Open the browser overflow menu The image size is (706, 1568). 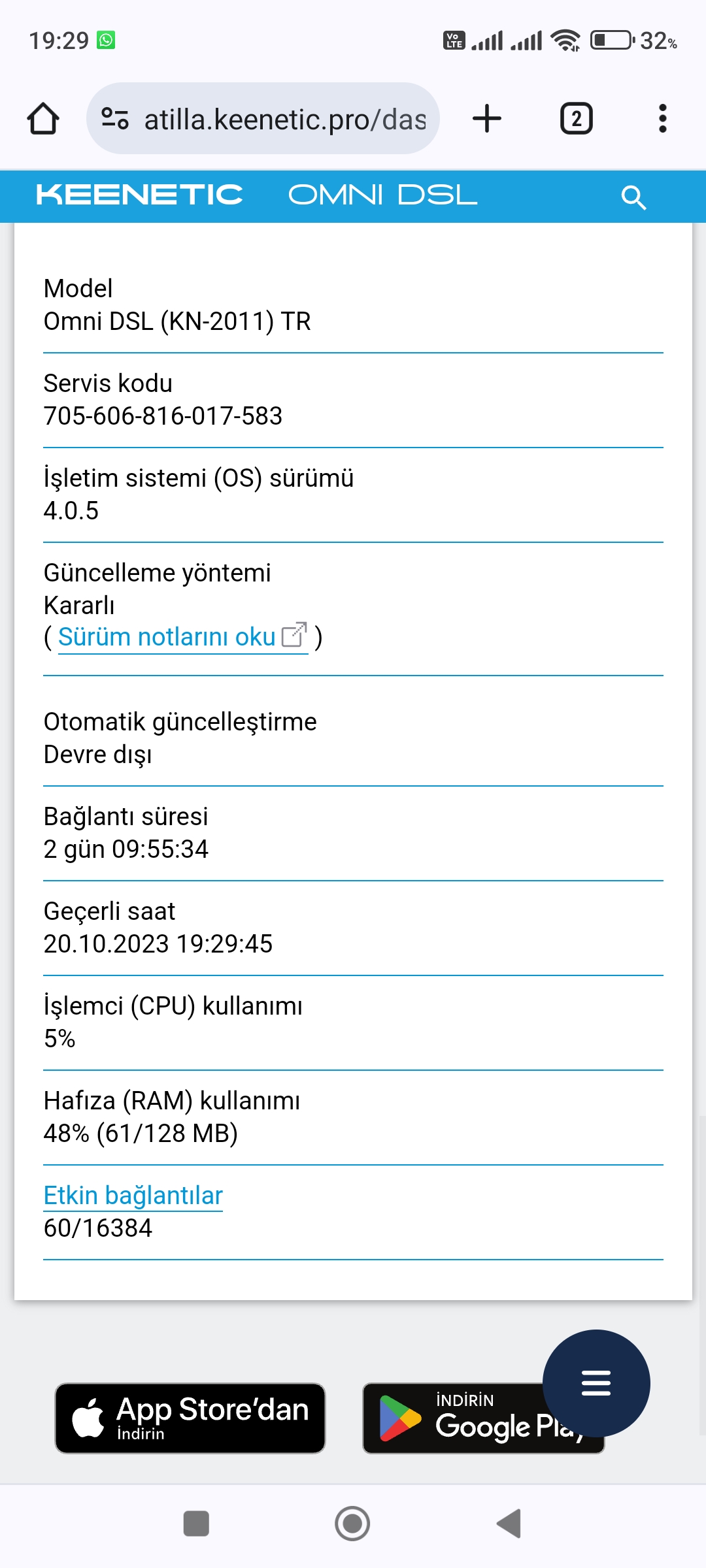[663, 118]
